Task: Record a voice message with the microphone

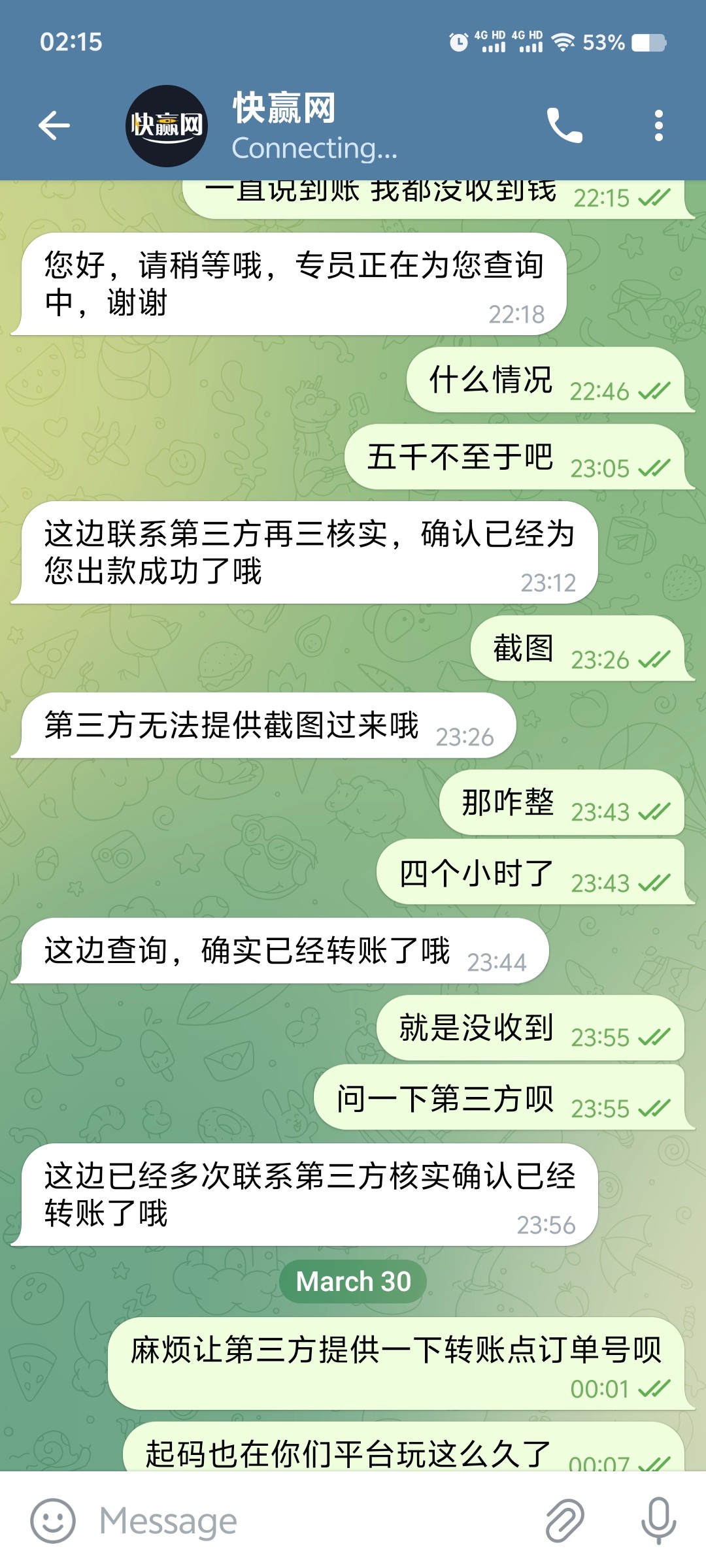Action: click(658, 1521)
